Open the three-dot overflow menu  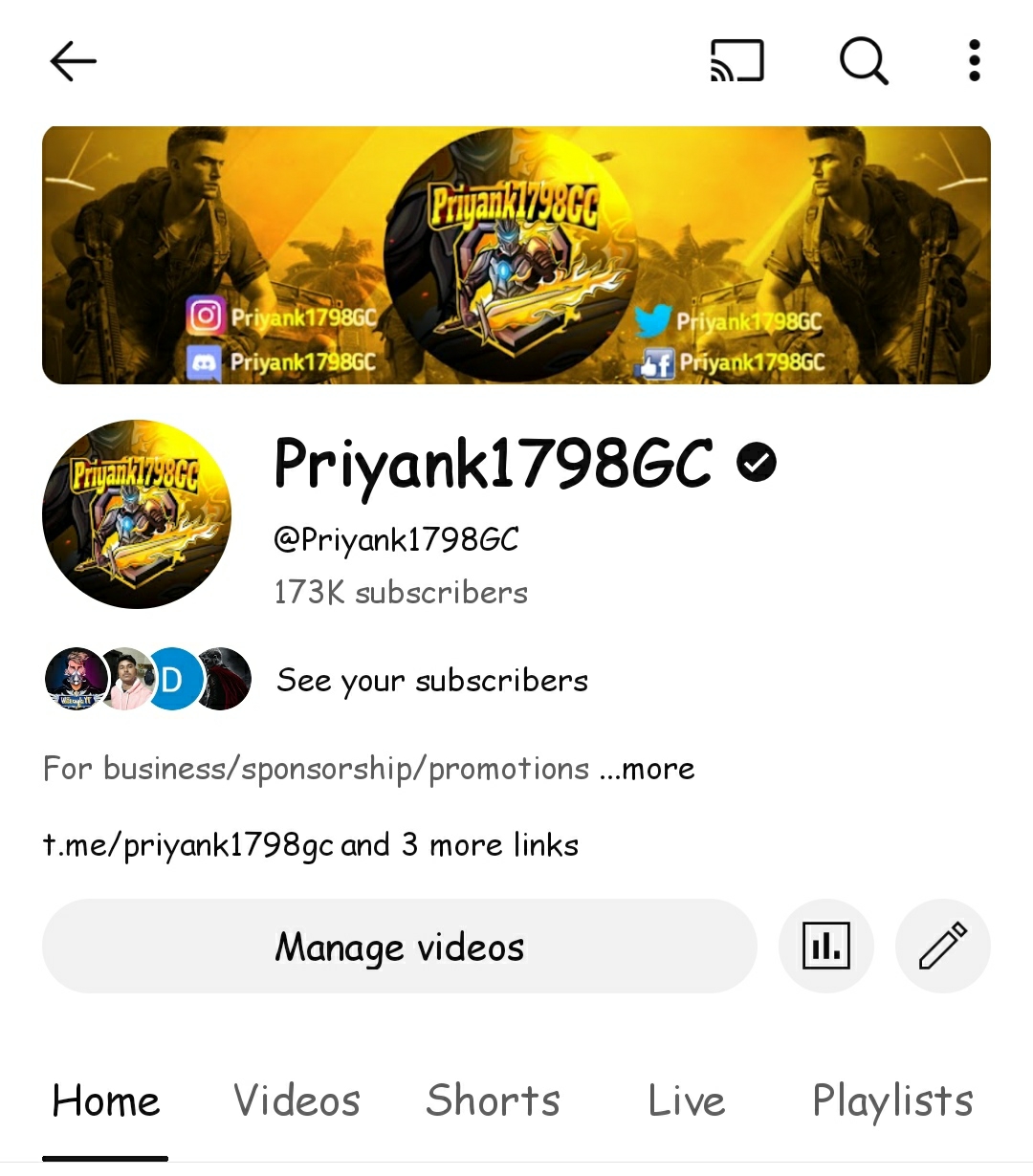point(974,61)
